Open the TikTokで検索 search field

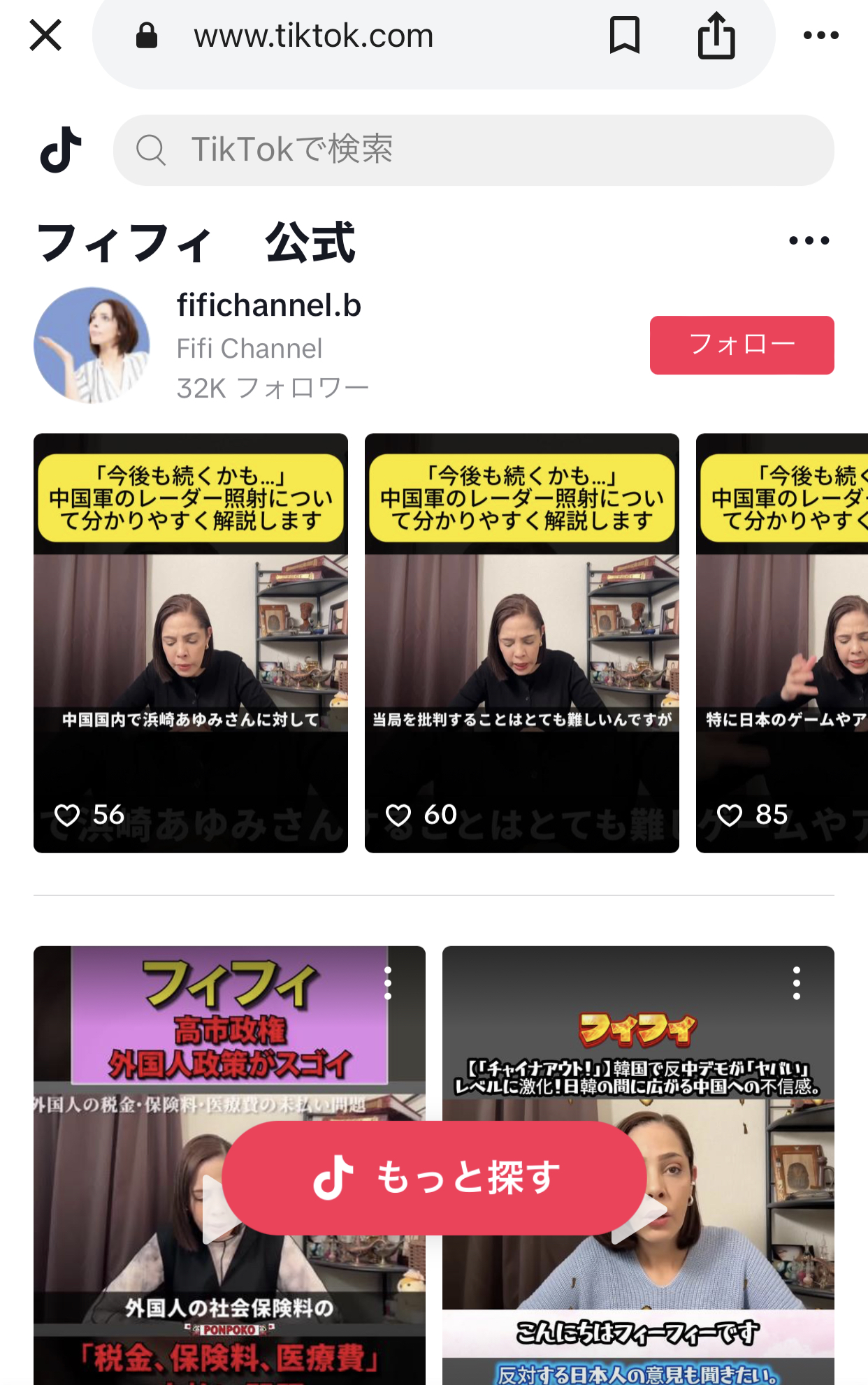(473, 150)
